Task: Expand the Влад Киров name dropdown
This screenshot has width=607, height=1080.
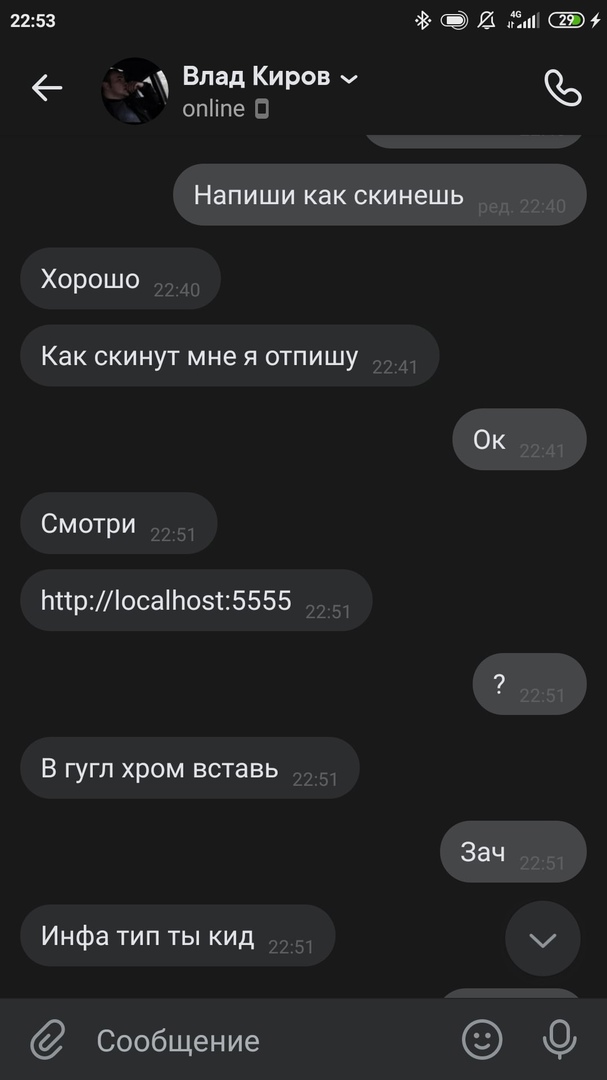Action: point(349,79)
